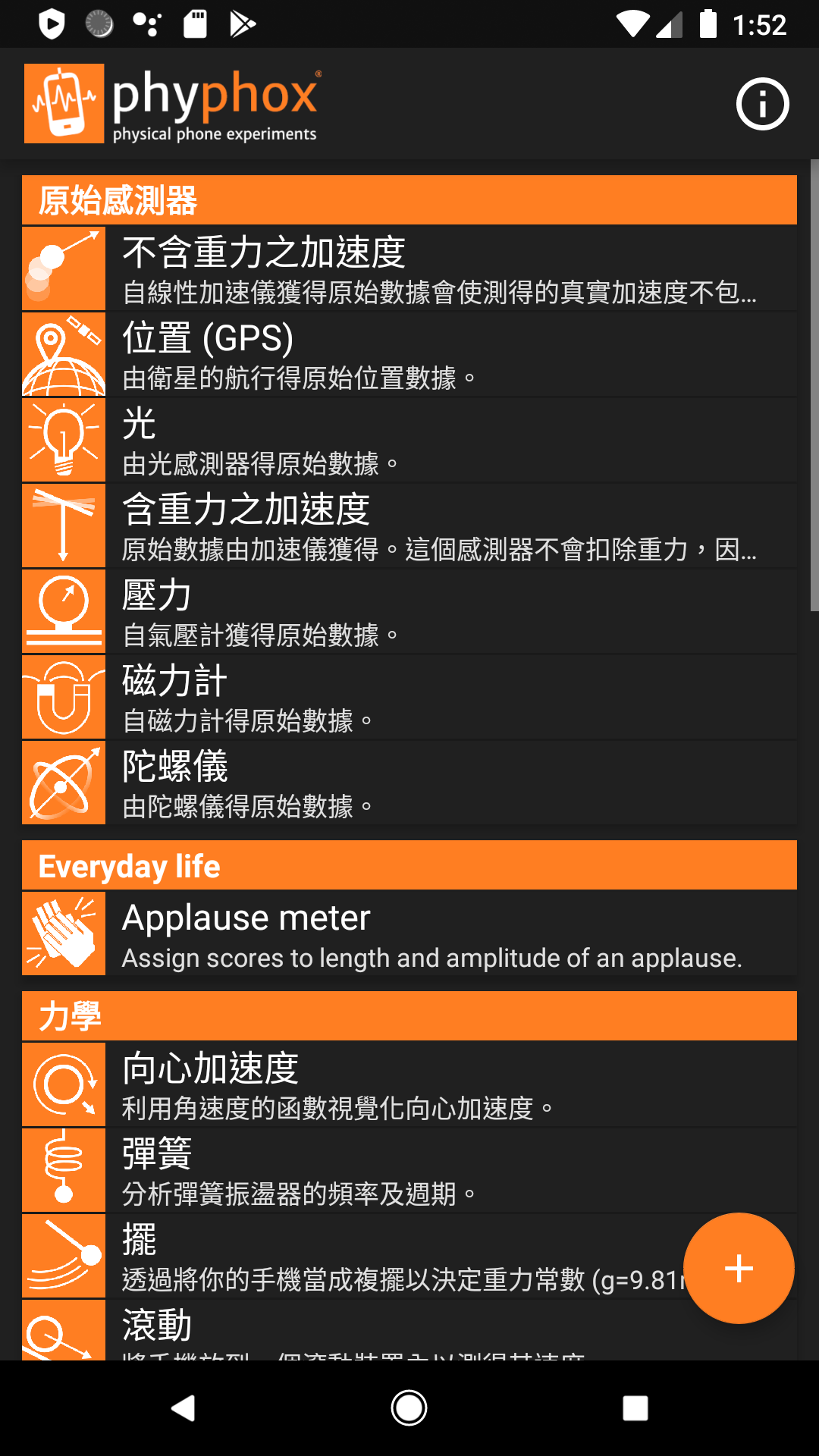Image resolution: width=819 pixels, height=1456 pixels.
Task: Open the 不含重力之加速度 experiment
Action: [409, 268]
